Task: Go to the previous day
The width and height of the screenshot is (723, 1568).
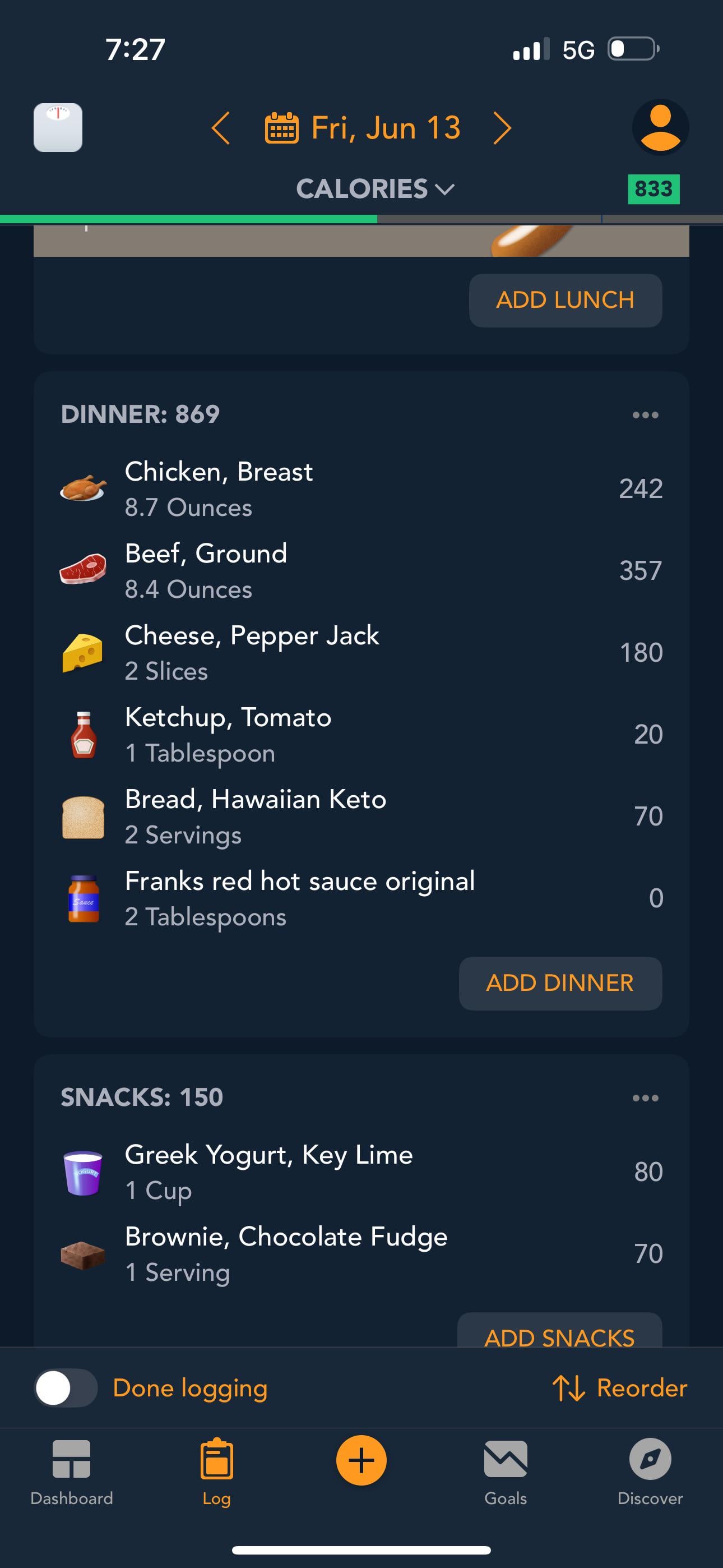Action: point(220,128)
